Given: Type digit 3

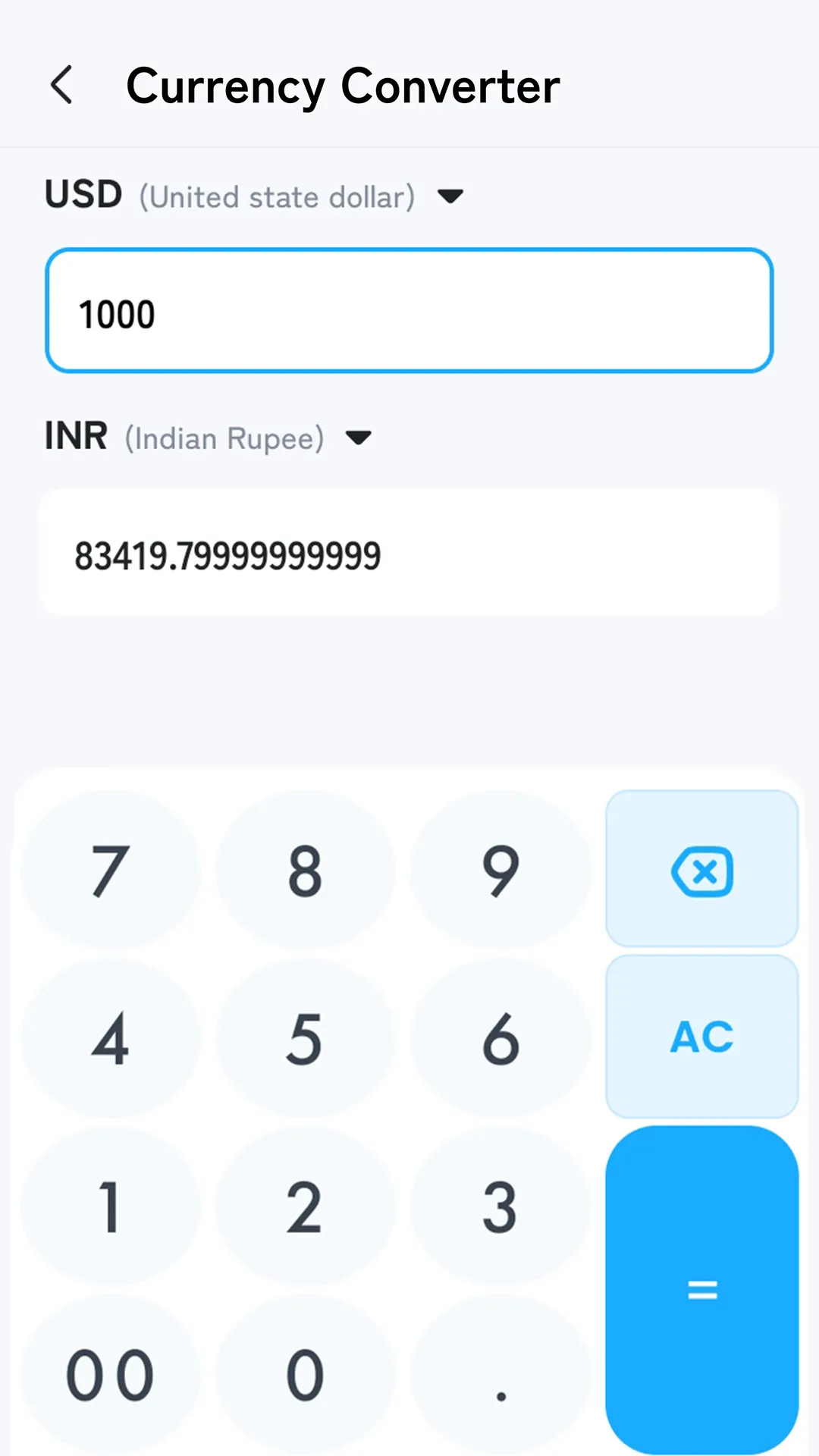Looking at the screenshot, I should point(500,1207).
